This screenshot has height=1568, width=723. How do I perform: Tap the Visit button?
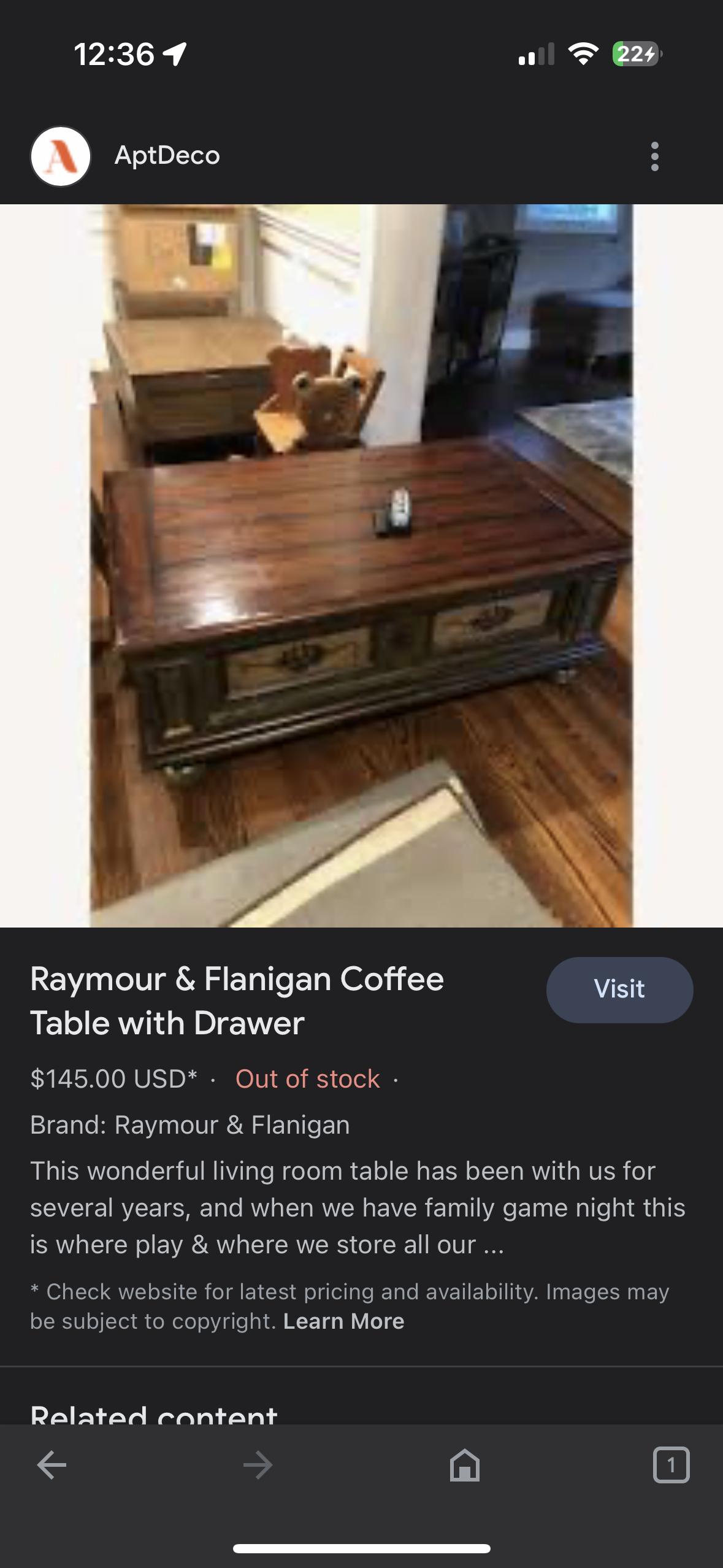coord(619,990)
